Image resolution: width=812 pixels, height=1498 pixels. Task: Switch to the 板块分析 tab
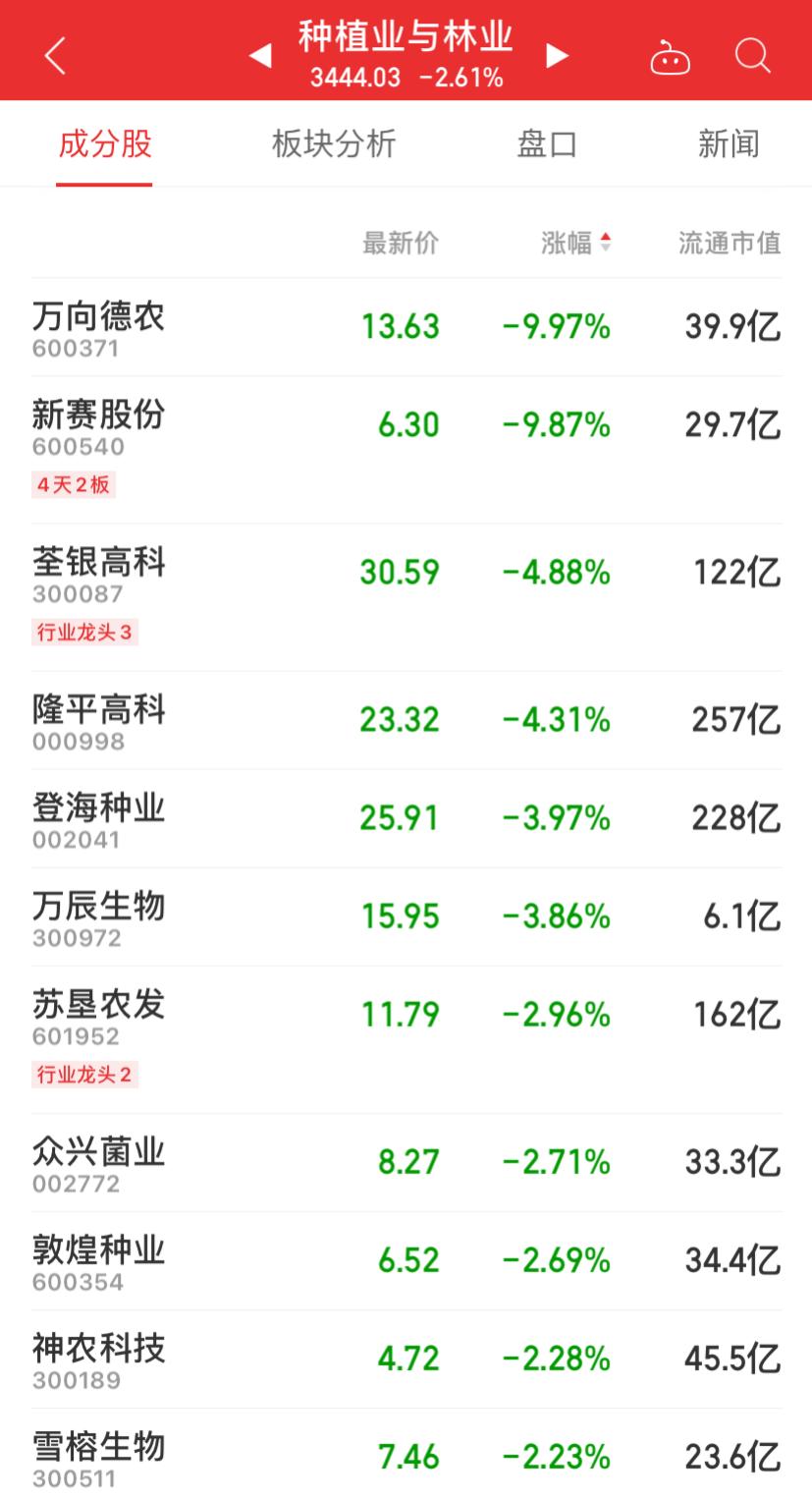334,143
